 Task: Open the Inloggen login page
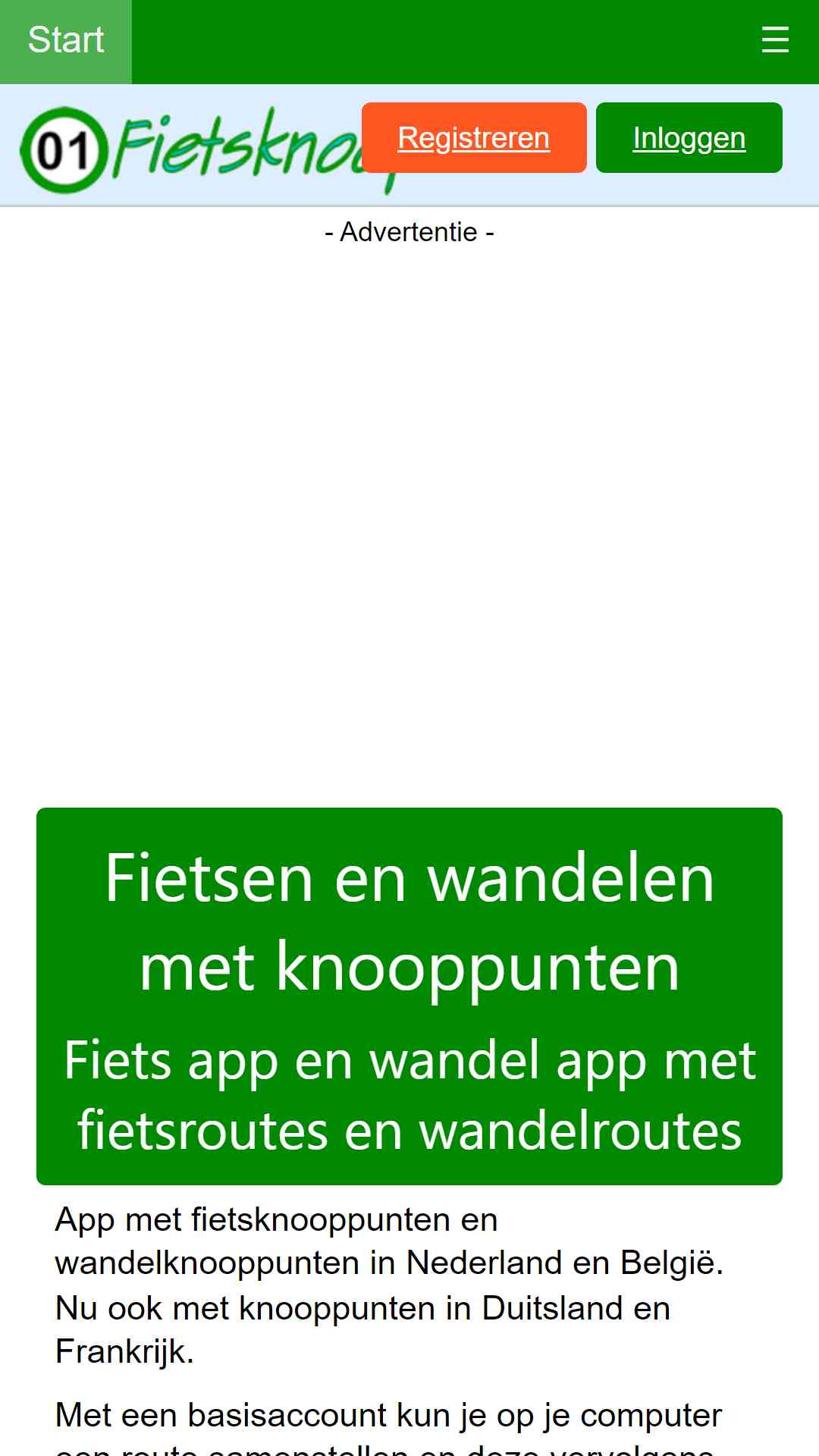click(689, 138)
